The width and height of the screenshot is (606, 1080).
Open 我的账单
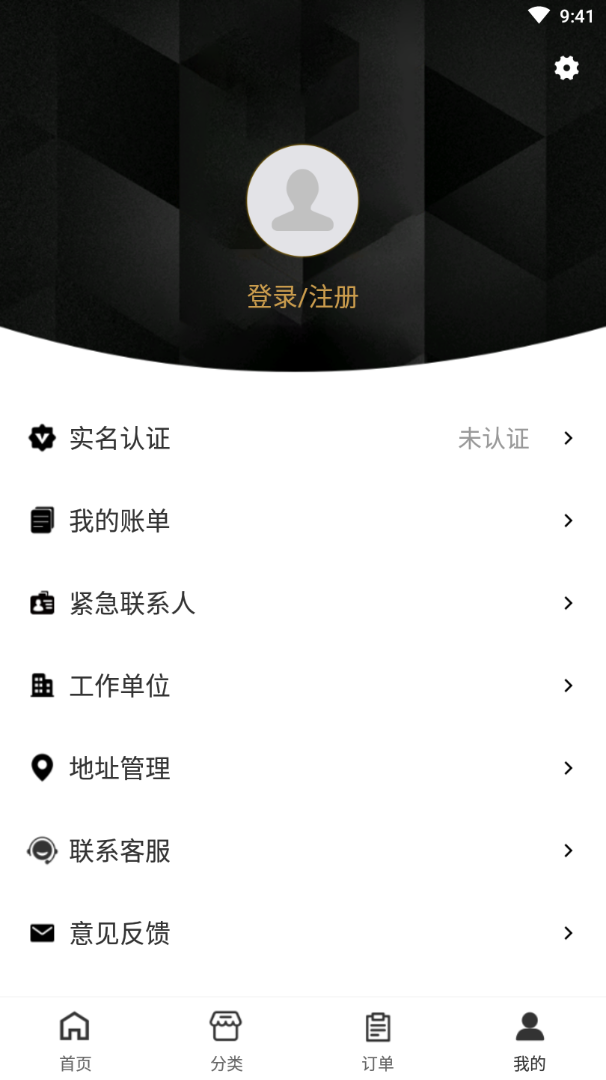coord(303,521)
